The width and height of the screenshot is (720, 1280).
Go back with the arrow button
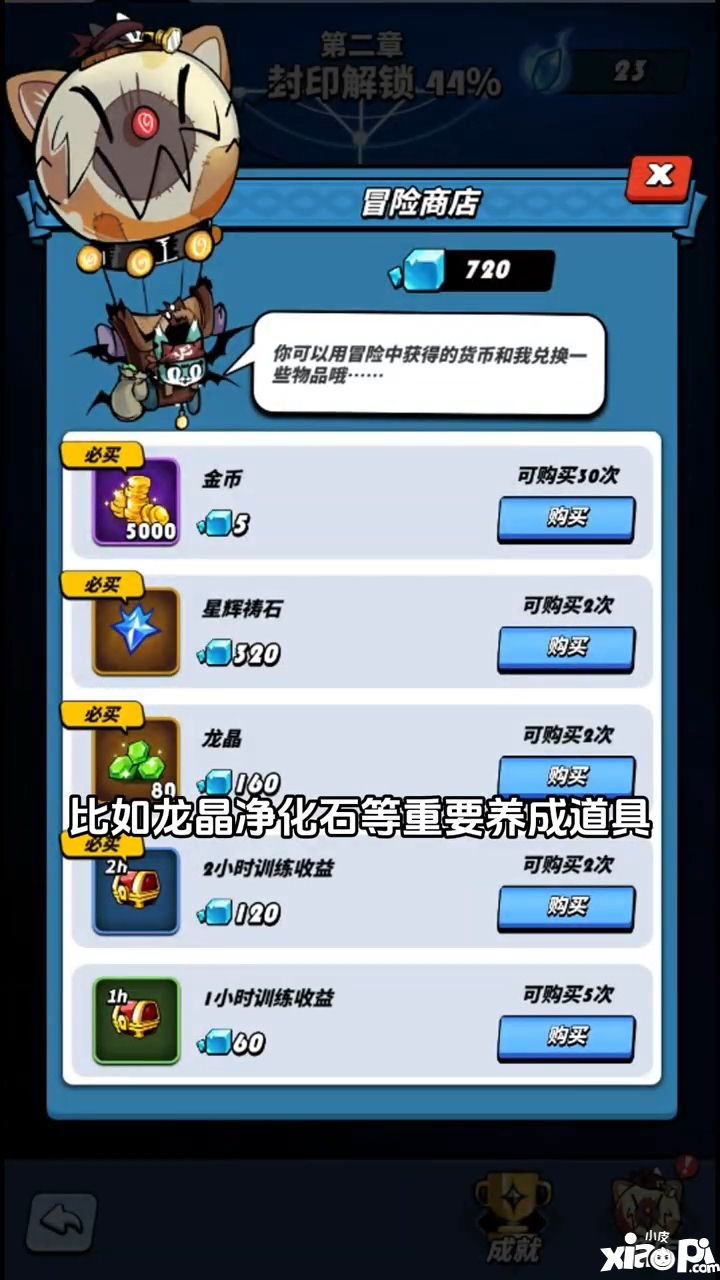[61, 1222]
